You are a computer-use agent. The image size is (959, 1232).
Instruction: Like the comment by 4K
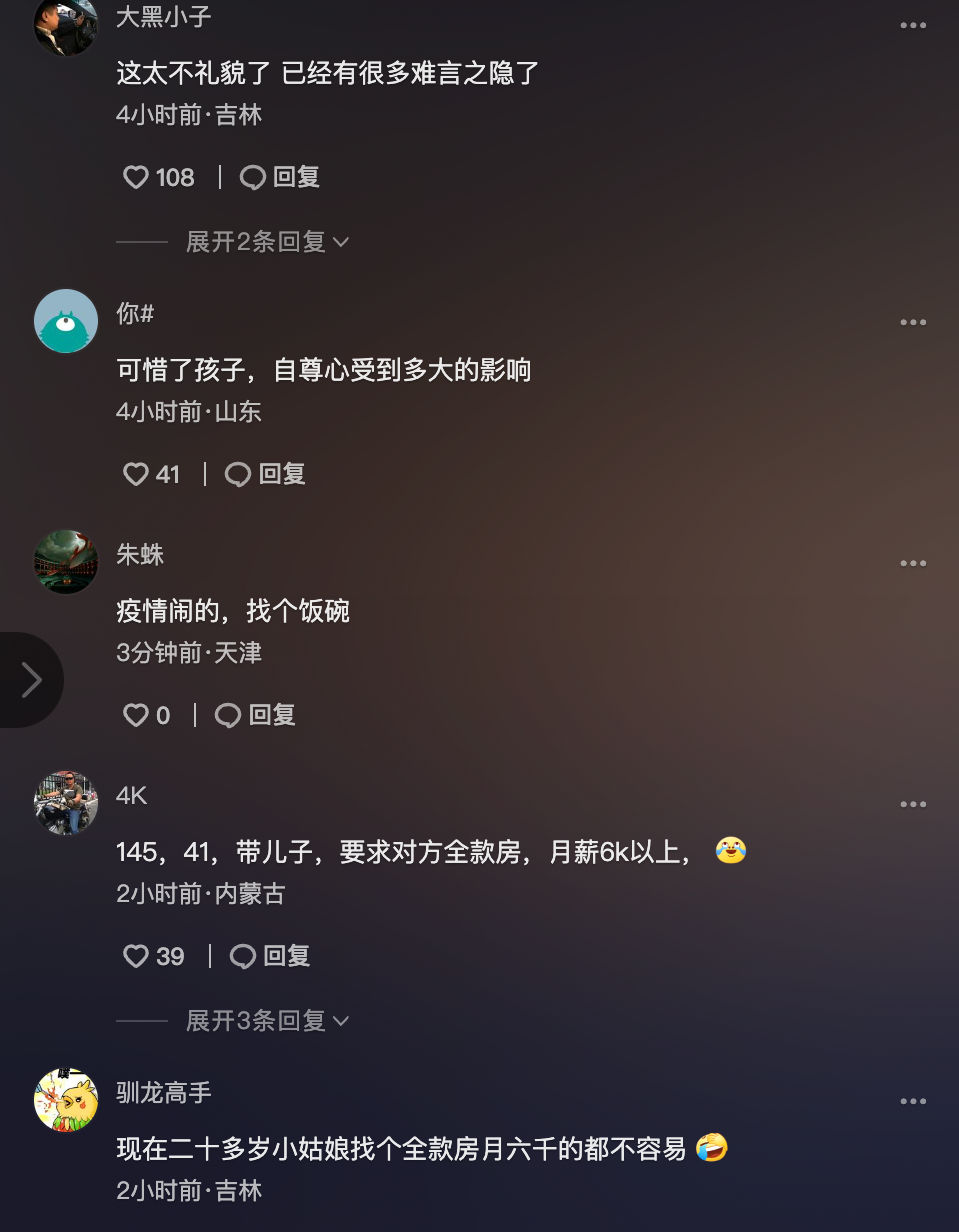[x=137, y=956]
